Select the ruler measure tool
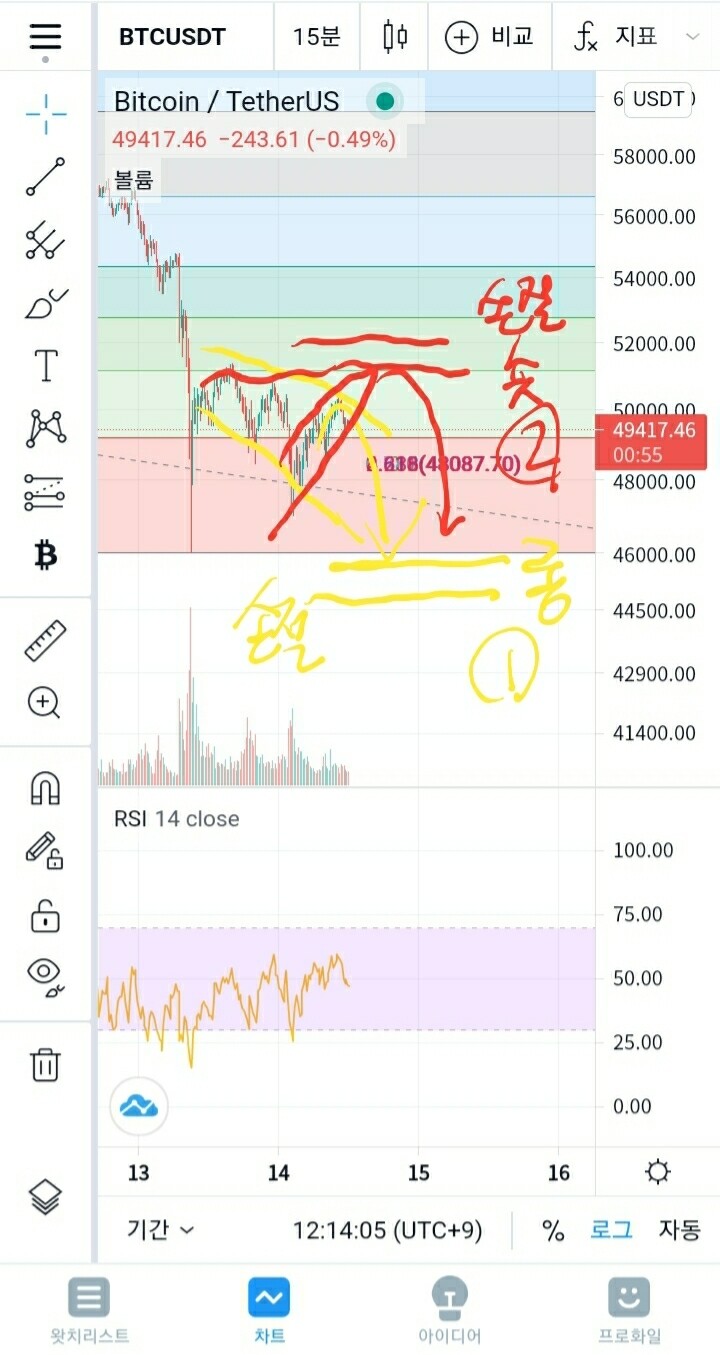The height and width of the screenshot is (1355, 720). 45,641
